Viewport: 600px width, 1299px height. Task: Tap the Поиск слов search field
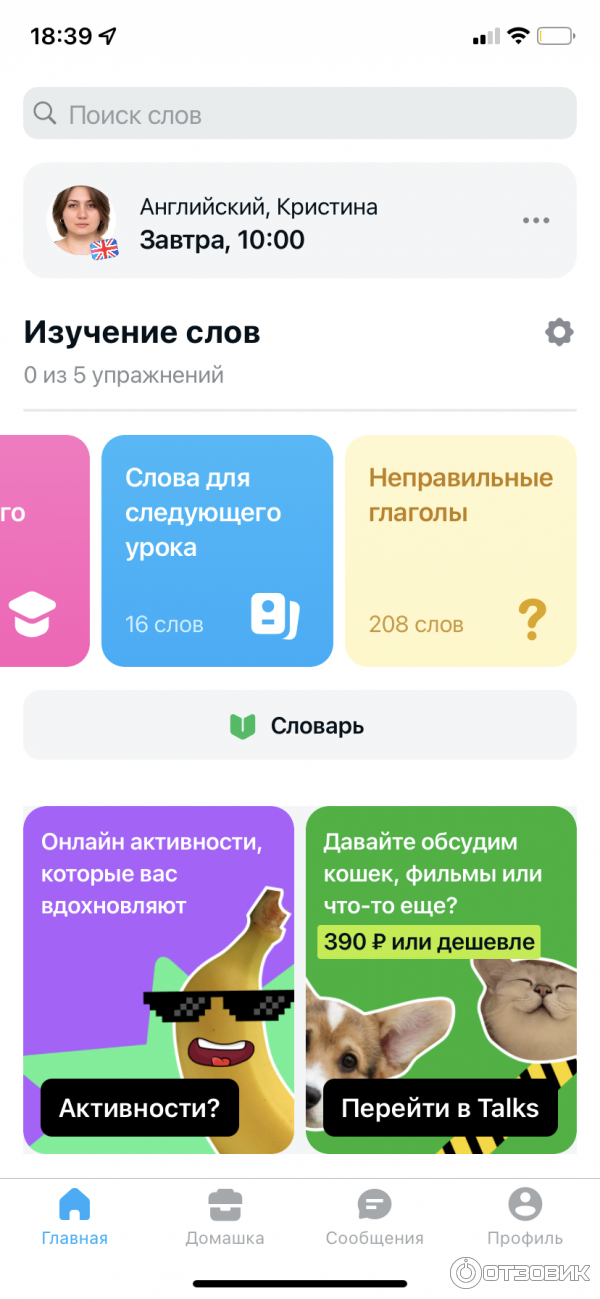300,113
